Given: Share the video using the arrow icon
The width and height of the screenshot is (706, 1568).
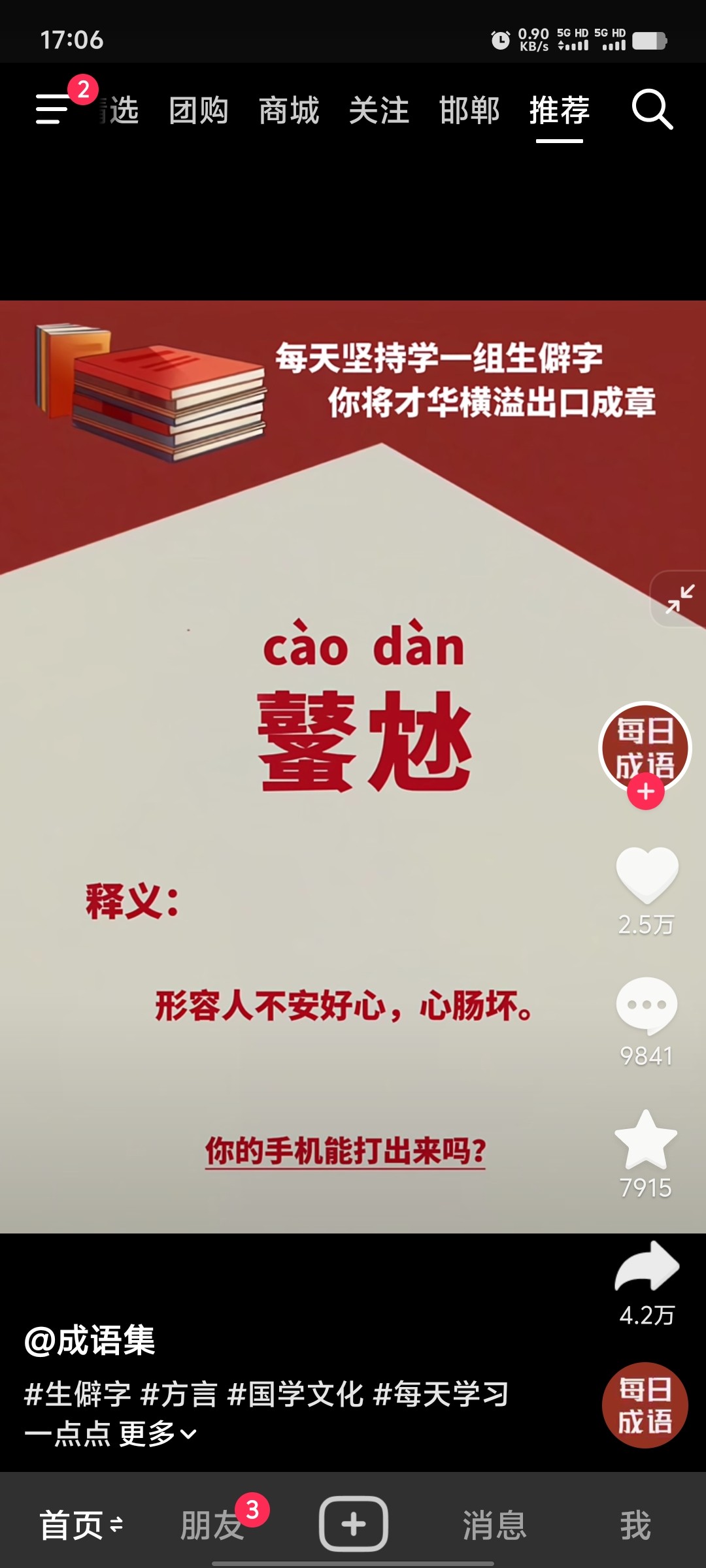Looking at the screenshot, I should point(647,1266).
